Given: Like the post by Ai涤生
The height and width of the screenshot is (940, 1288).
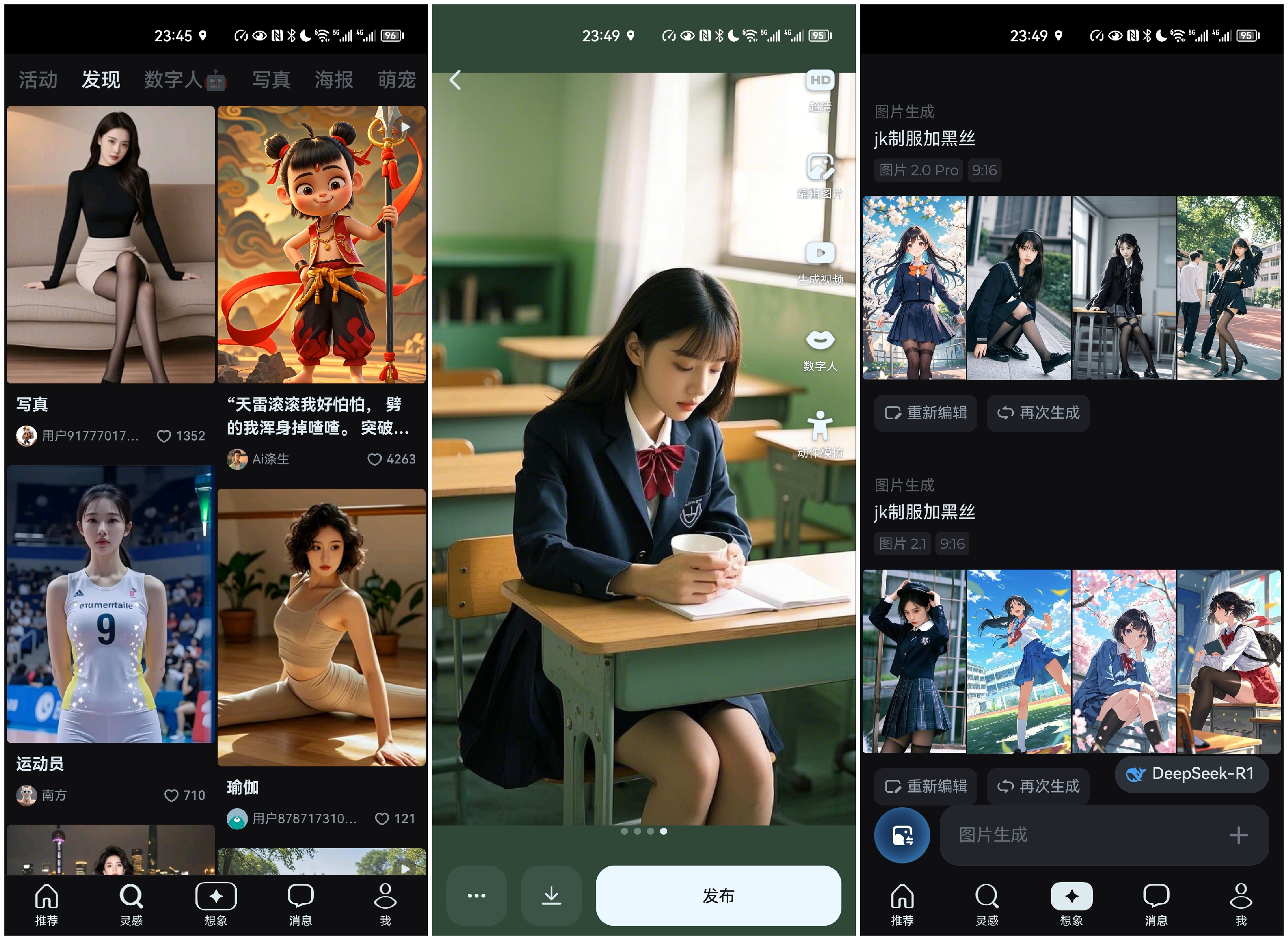Looking at the screenshot, I should point(374,459).
